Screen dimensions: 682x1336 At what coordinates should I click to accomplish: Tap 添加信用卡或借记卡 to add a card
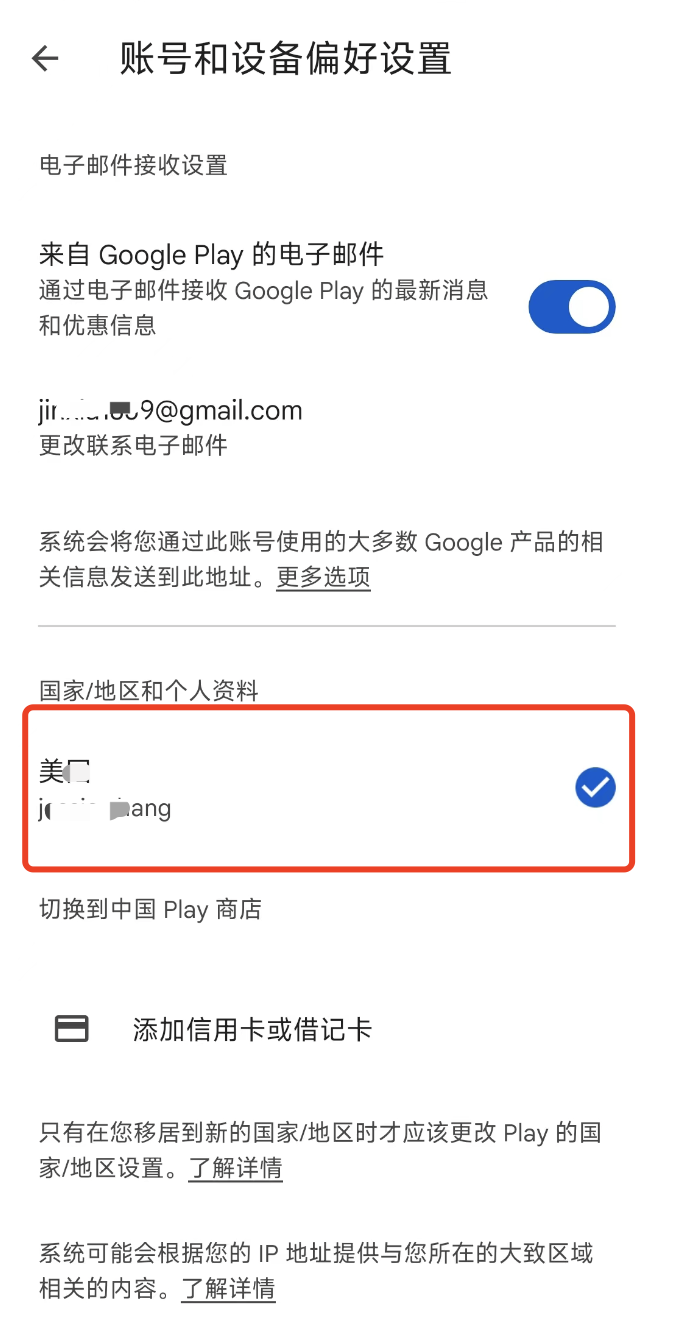(252, 1030)
